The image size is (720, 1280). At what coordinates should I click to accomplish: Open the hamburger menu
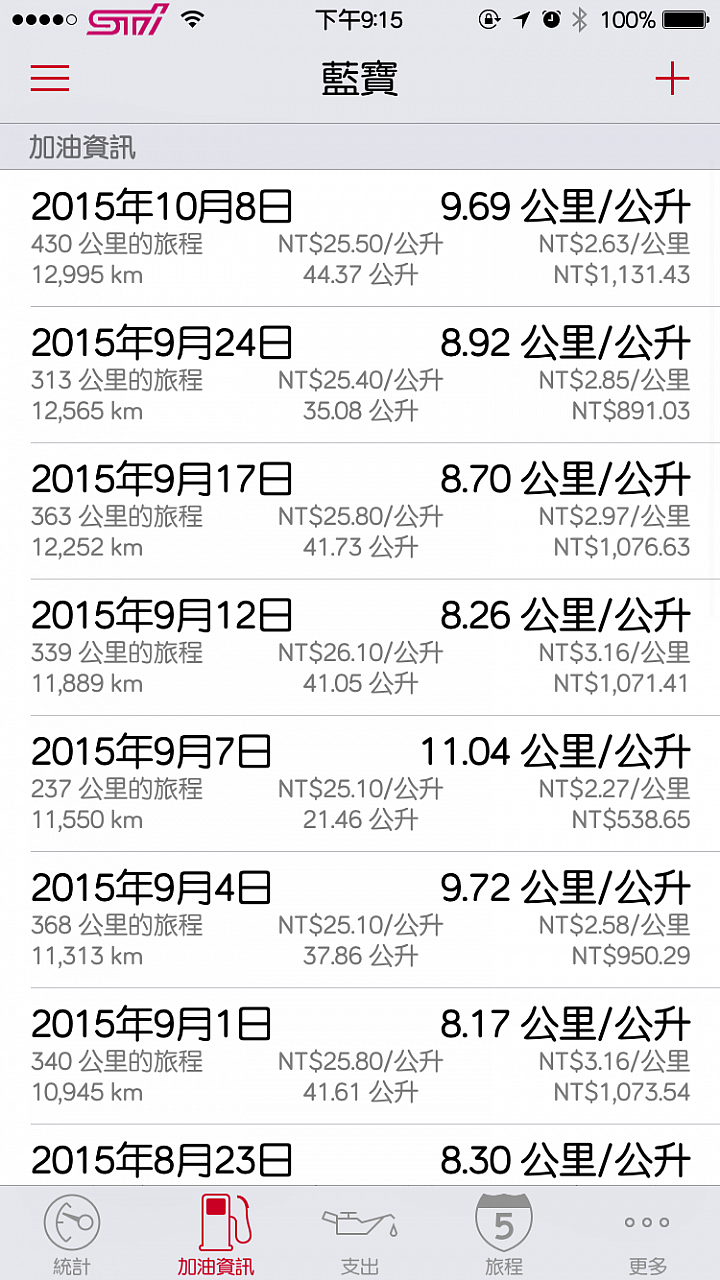(x=50, y=78)
